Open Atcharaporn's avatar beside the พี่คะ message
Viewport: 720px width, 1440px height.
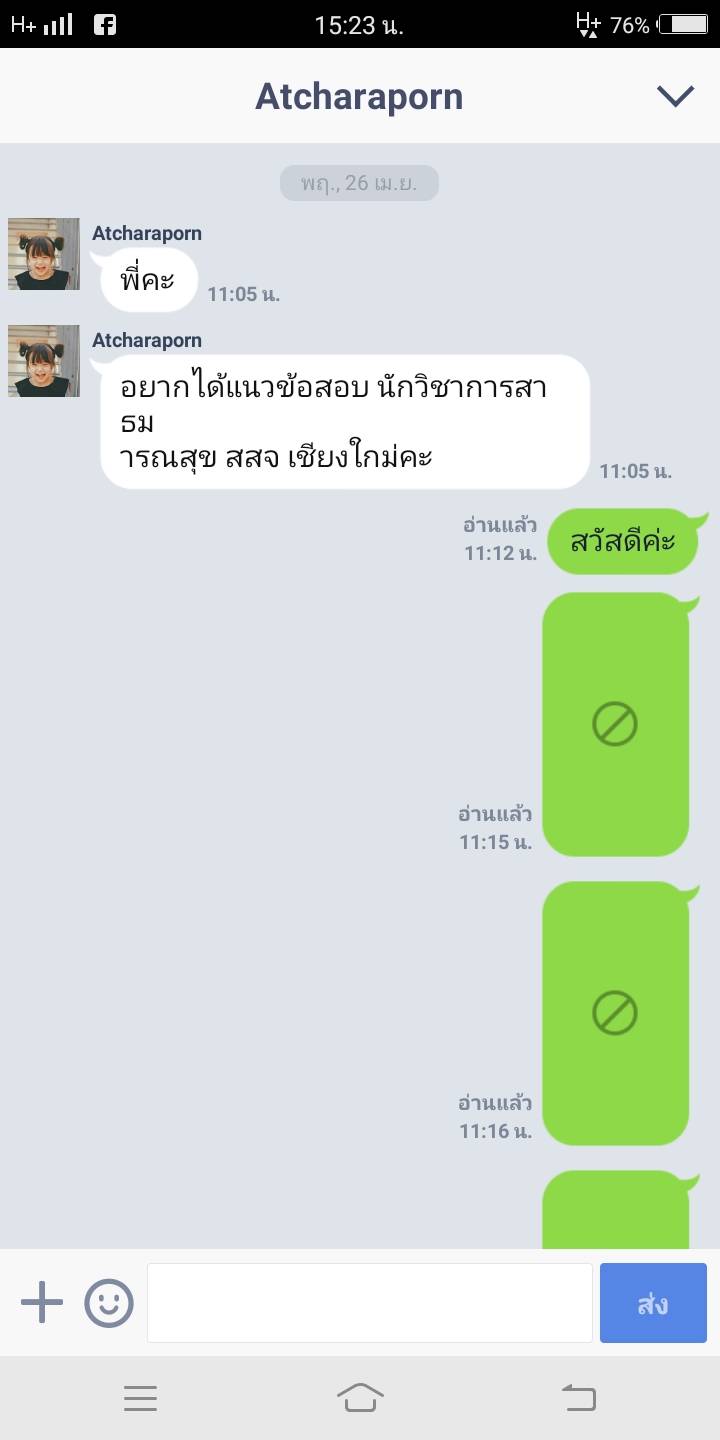click(x=44, y=254)
